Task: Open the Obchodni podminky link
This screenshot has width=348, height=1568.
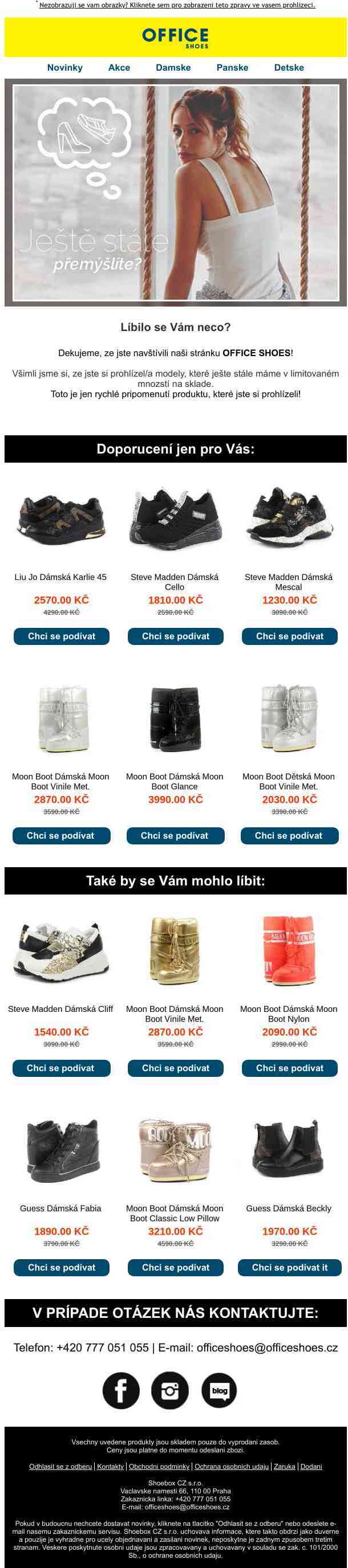Action: 160,1467
